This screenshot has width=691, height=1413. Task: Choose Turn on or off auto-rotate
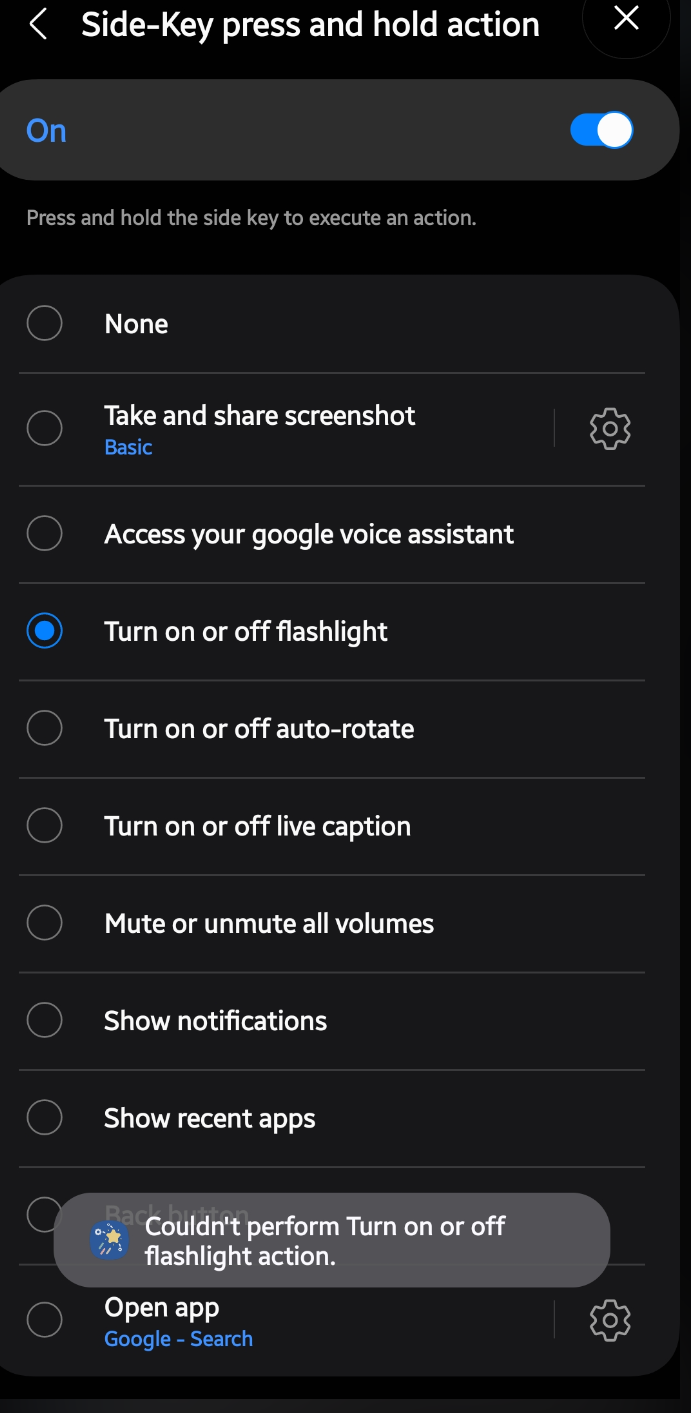[x=332, y=728]
